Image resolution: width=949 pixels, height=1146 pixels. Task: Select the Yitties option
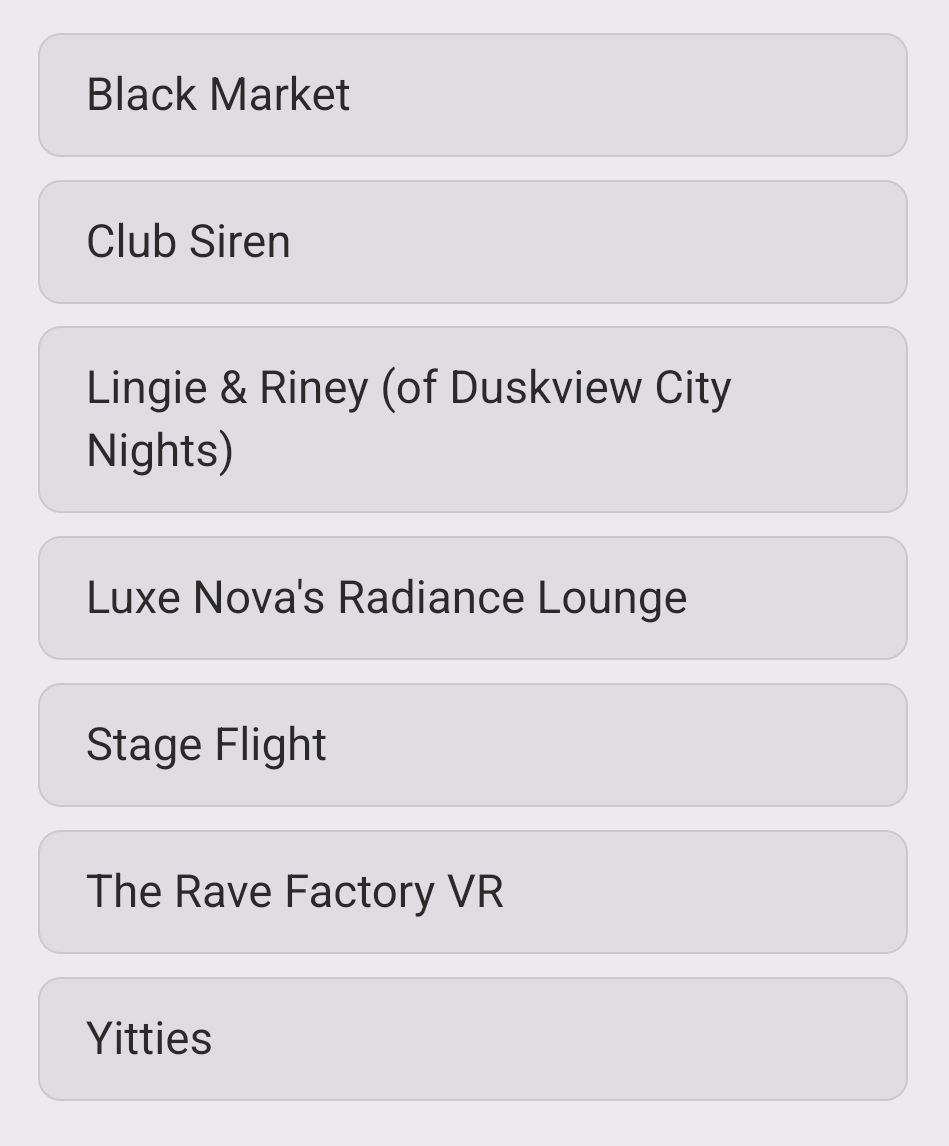[472, 1039]
